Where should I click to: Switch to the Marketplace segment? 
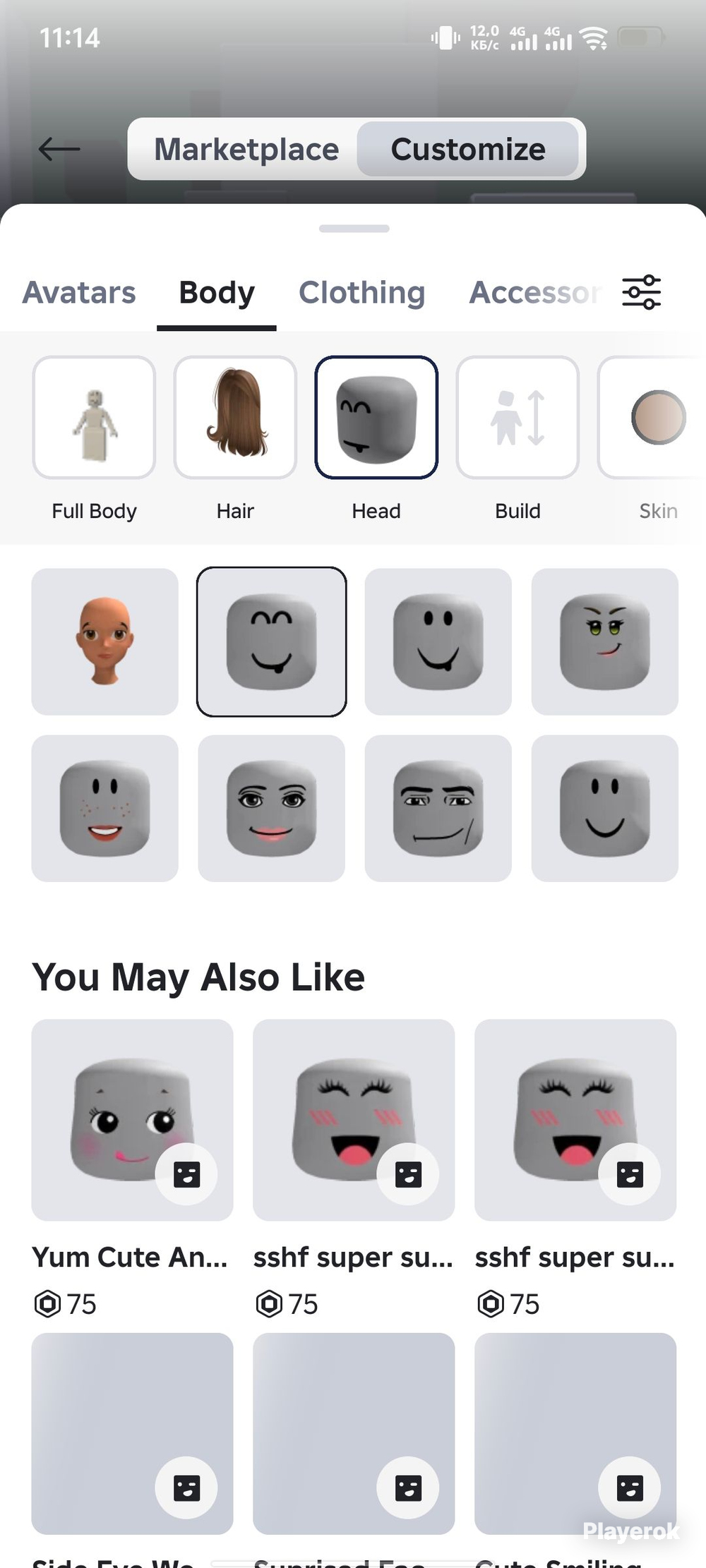coord(246,149)
